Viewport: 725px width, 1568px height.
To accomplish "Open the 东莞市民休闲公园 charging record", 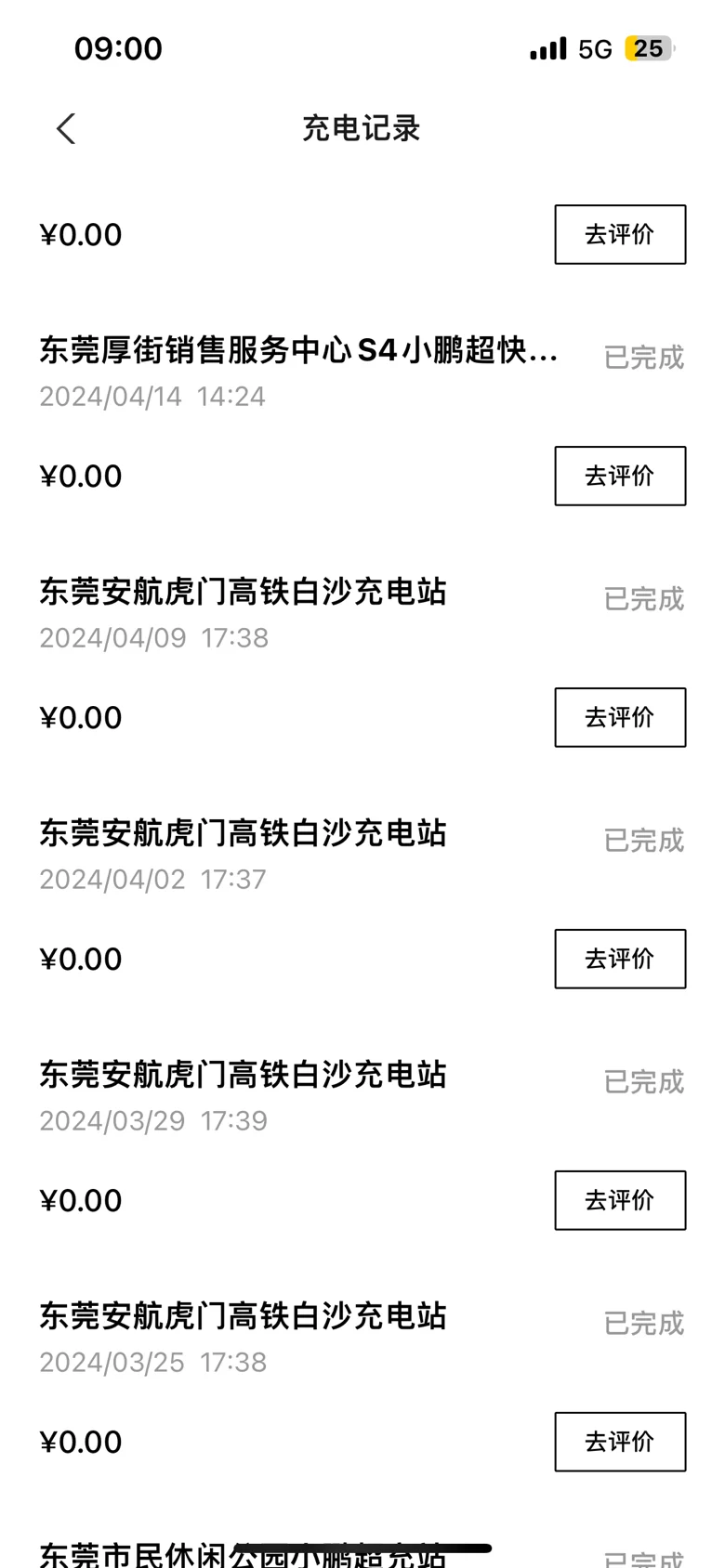I will tap(362, 1552).
